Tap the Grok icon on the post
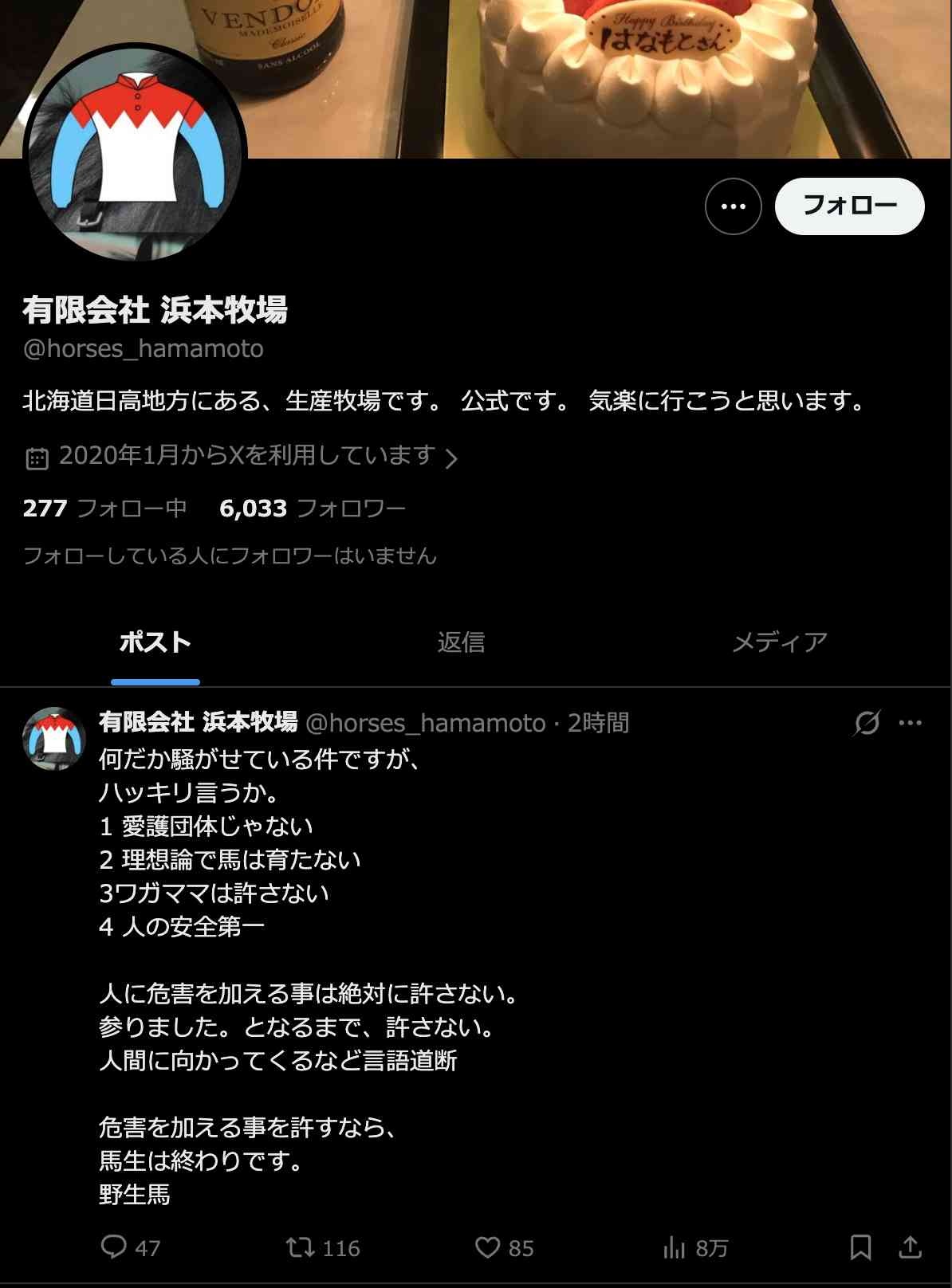952x1288 pixels. coord(867,723)
